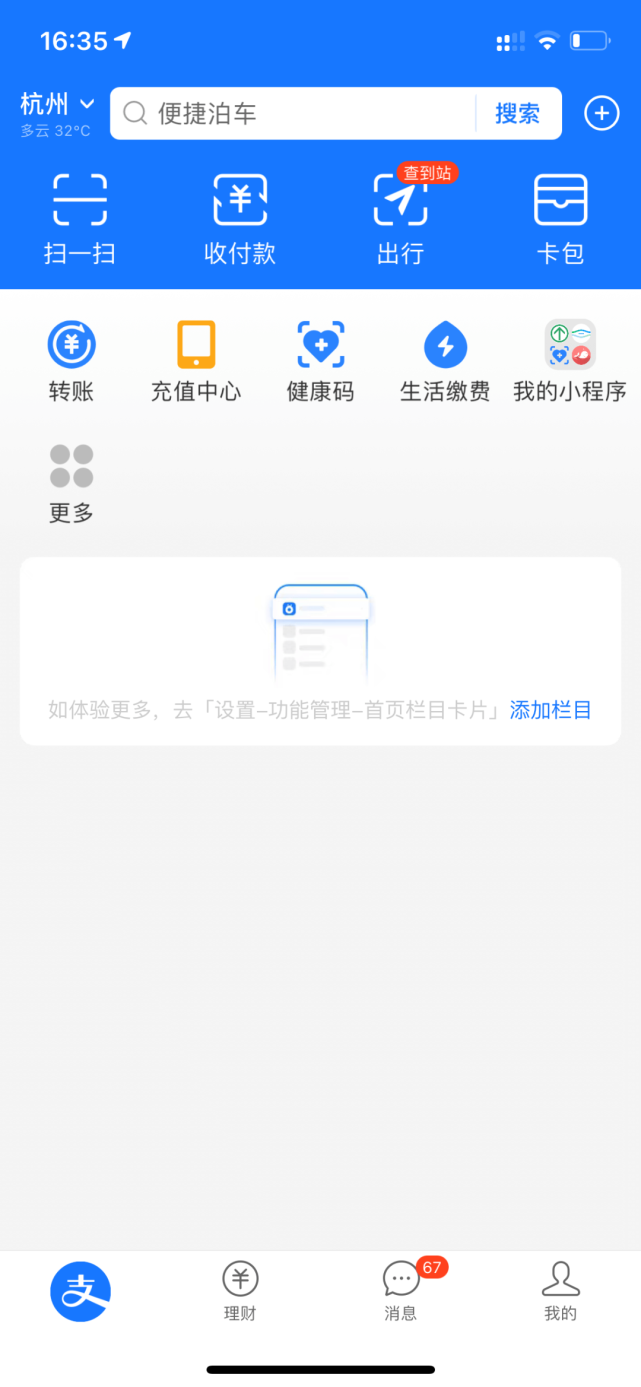Switch to the 理财 tab

tap(240, 1292)
